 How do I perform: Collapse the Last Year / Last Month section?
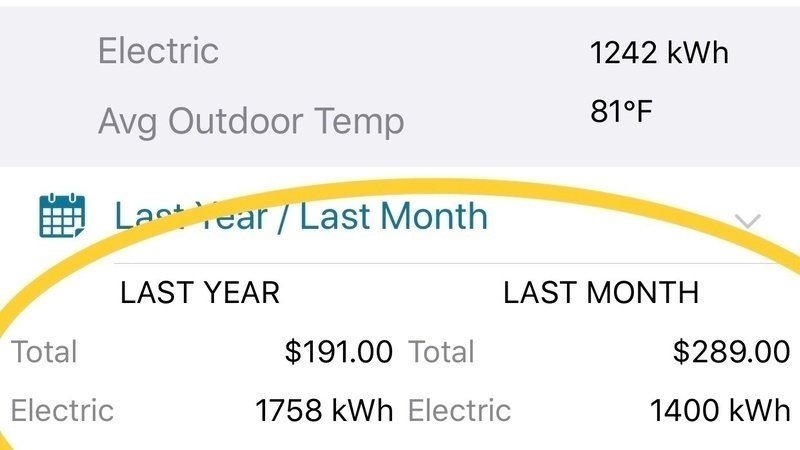pyautogui.click(x=747, y=219)
